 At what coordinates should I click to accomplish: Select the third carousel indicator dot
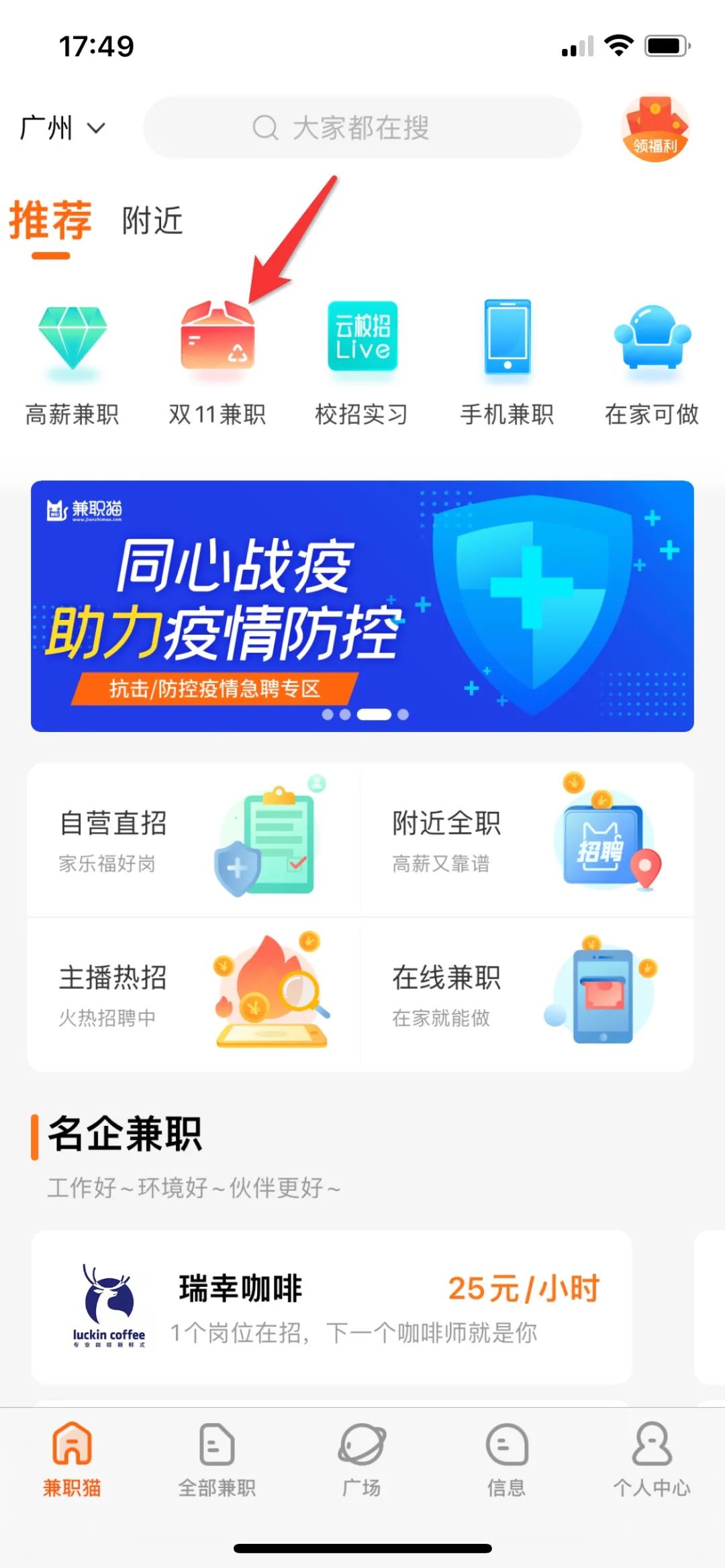click(373, 715)
